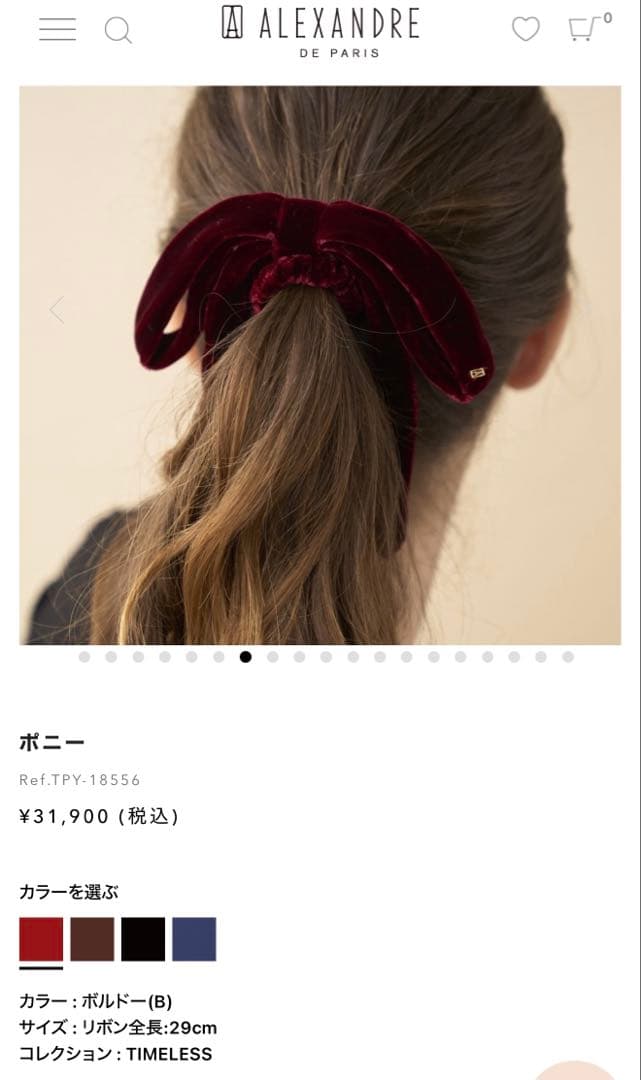The image size is (641, 1080).
Task: Open the search icon
Action: [x=118, y=30]
